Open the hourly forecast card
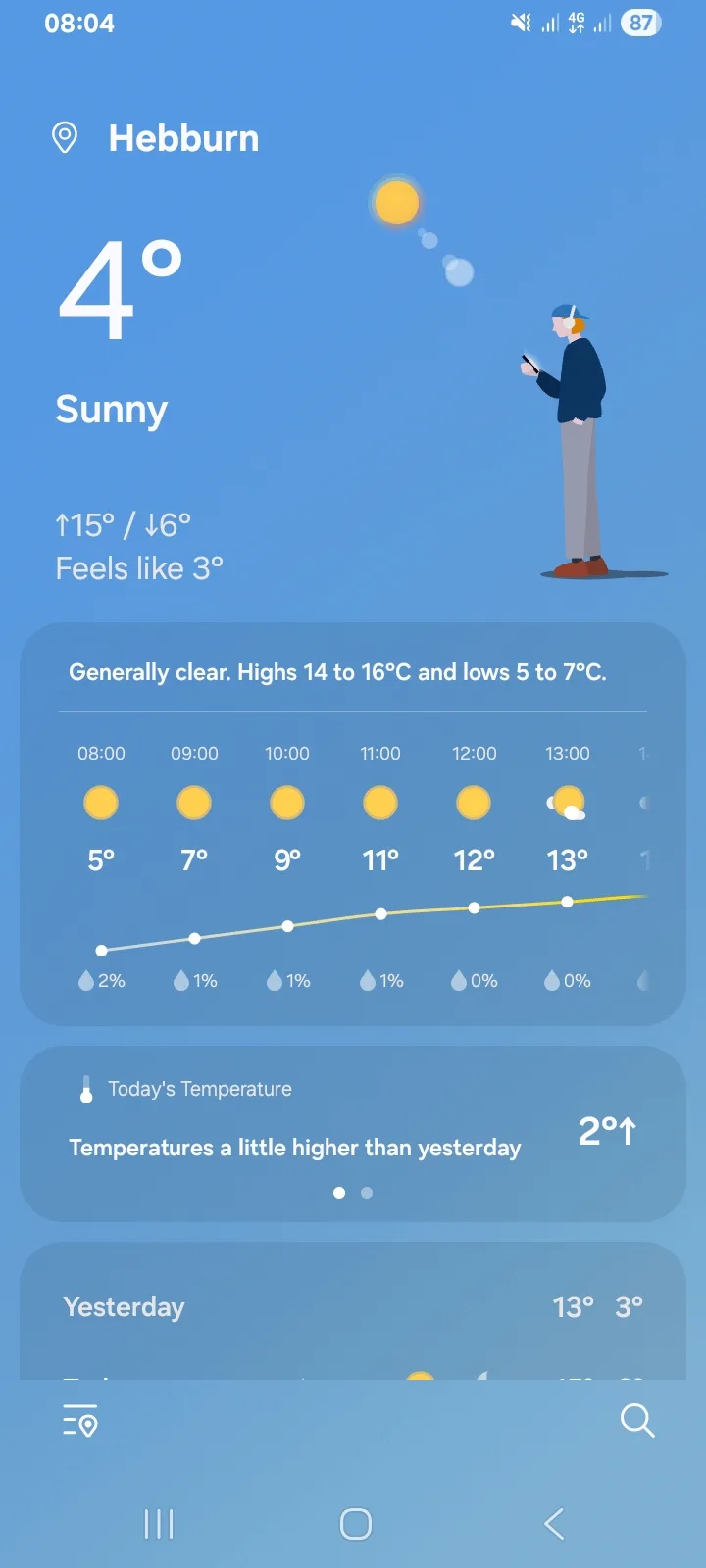The image size is (706, 1568). 353,824
